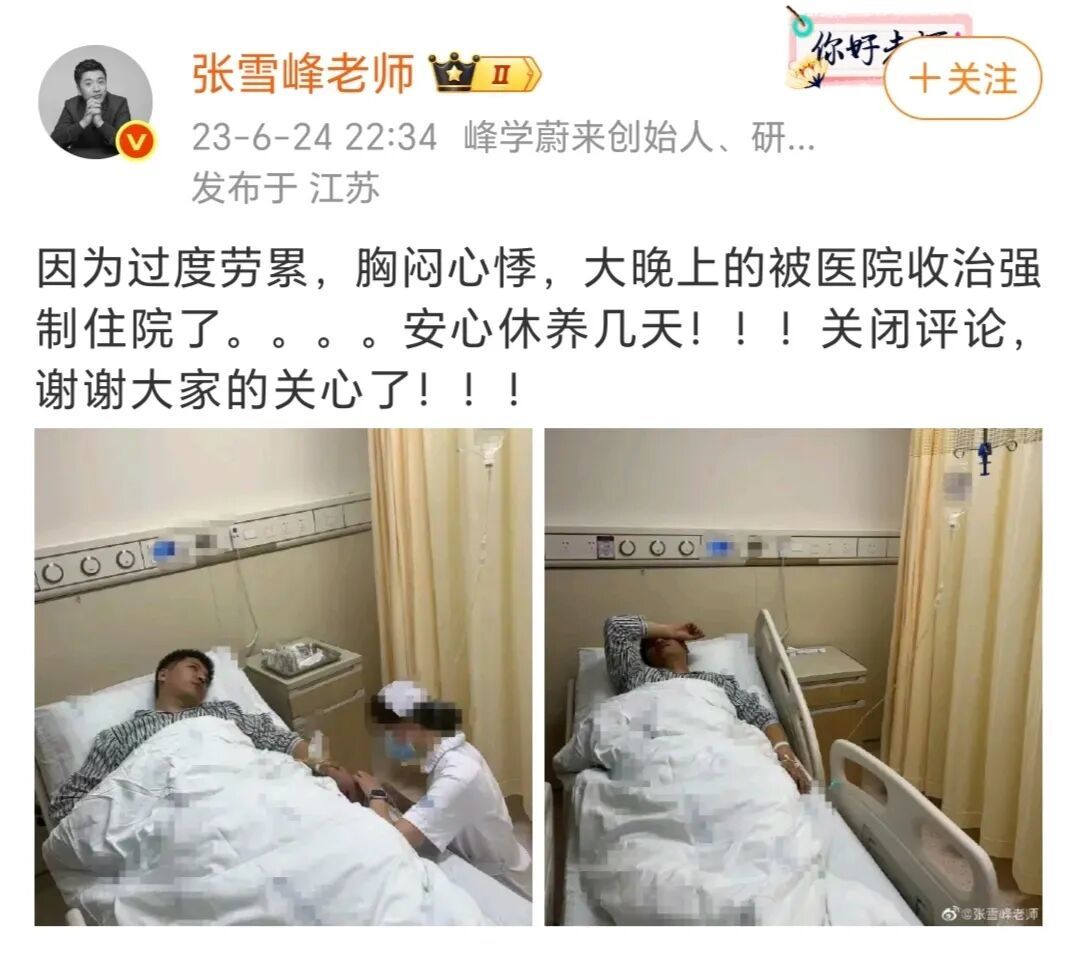Open the 张雪峰老师 username link
Image resolution: width=1077 pixels, height=968 pixels.
pos(303,74)
